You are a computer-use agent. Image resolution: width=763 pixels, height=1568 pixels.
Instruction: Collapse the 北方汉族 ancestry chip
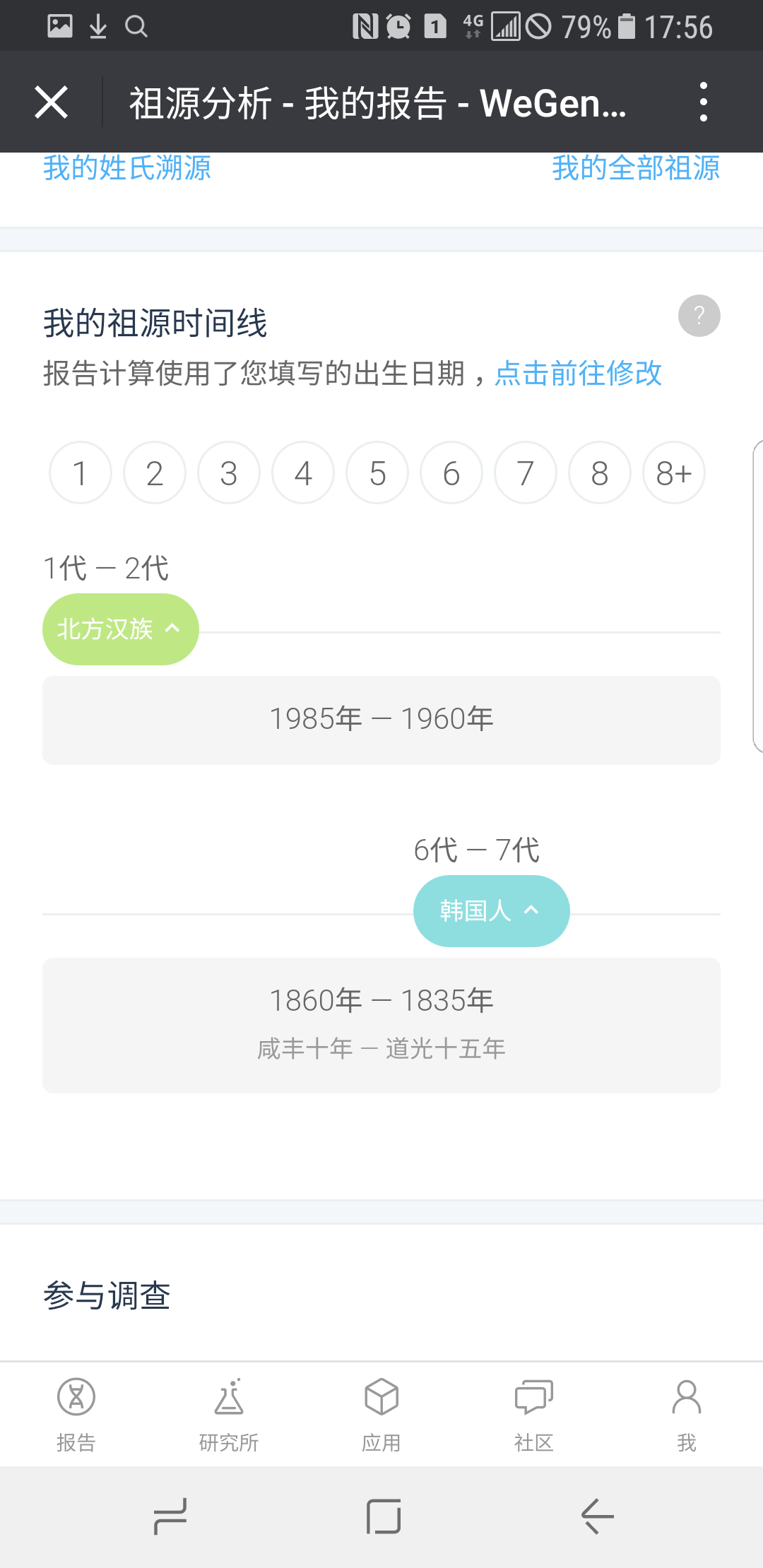click(x=120, y=629)
